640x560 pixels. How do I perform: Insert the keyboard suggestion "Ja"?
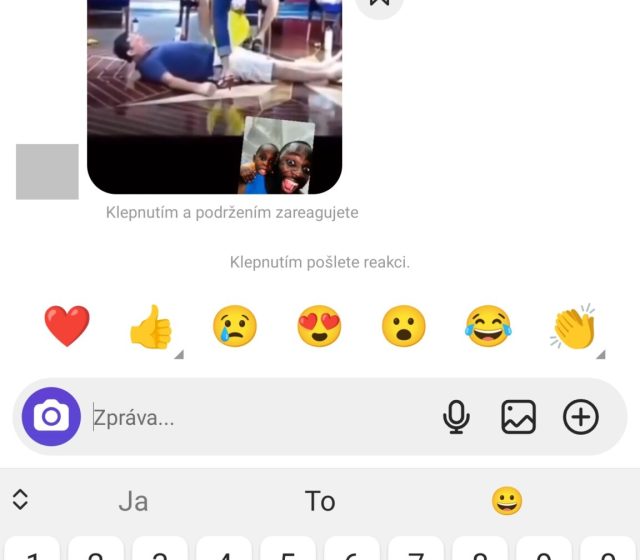[x=133, y=501]
